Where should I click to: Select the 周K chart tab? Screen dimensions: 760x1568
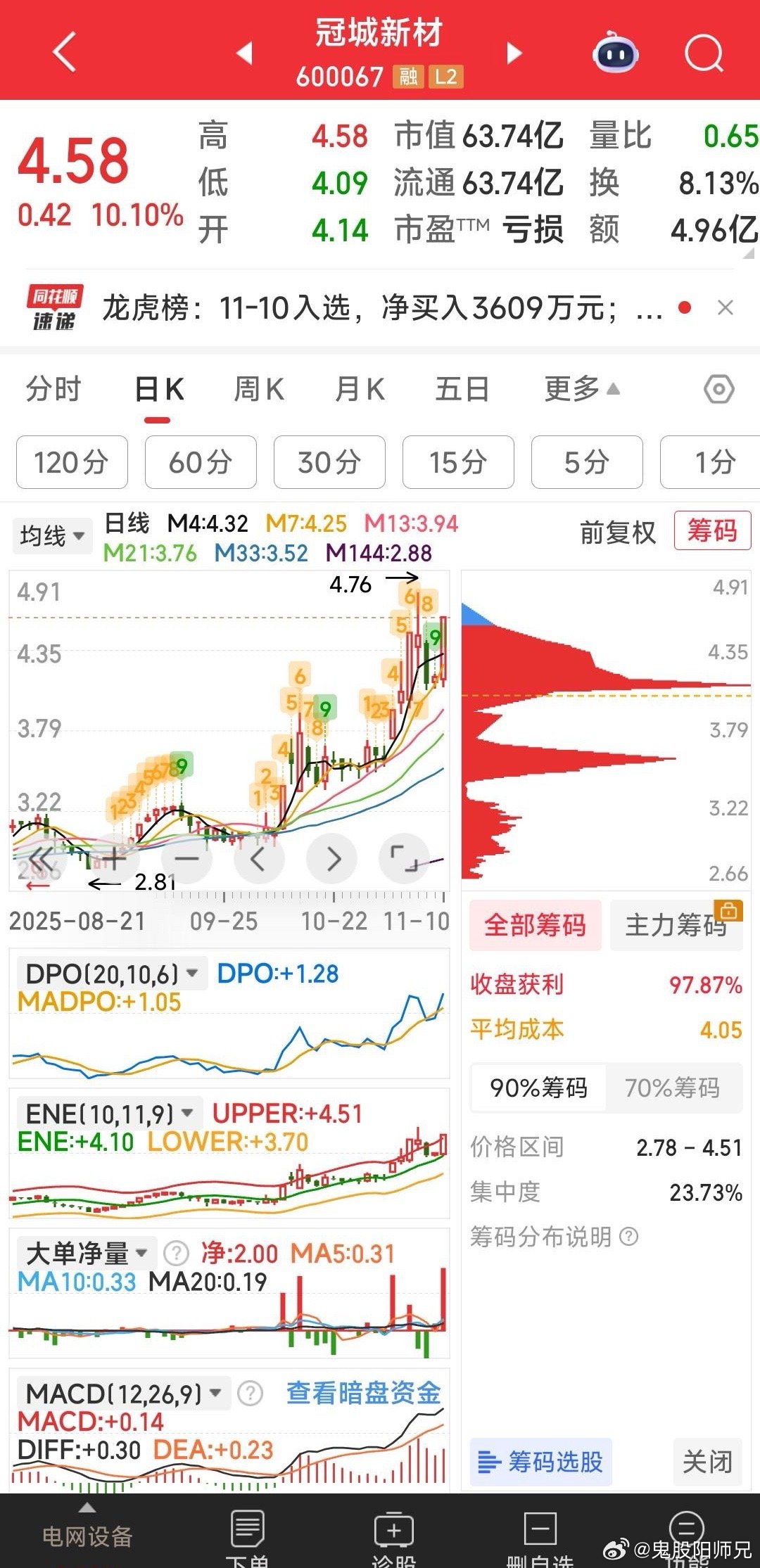[258, 389]
